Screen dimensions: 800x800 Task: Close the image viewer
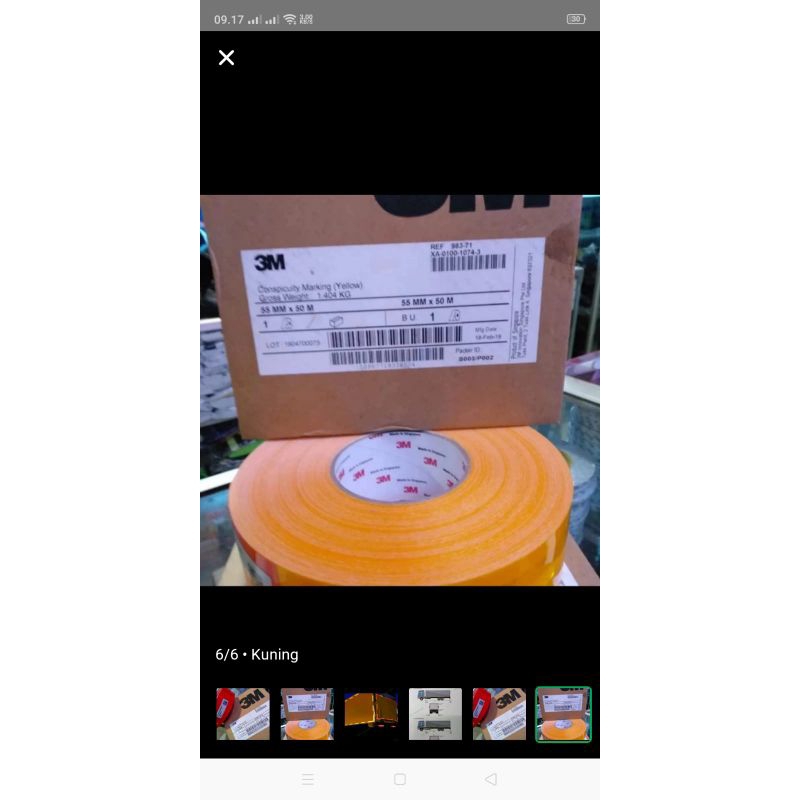(227, 58)
